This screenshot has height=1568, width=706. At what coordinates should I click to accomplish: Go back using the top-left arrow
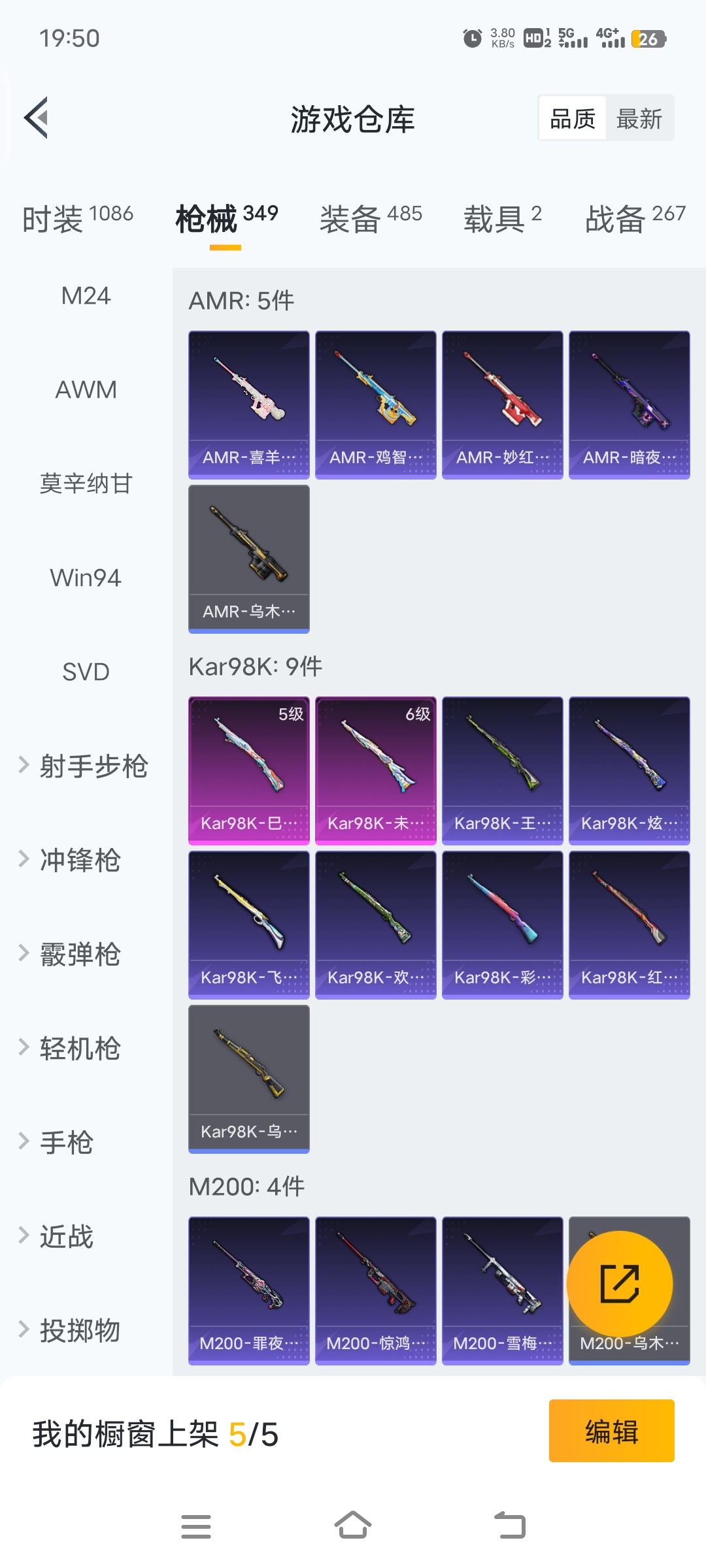(x=37, y=118)
